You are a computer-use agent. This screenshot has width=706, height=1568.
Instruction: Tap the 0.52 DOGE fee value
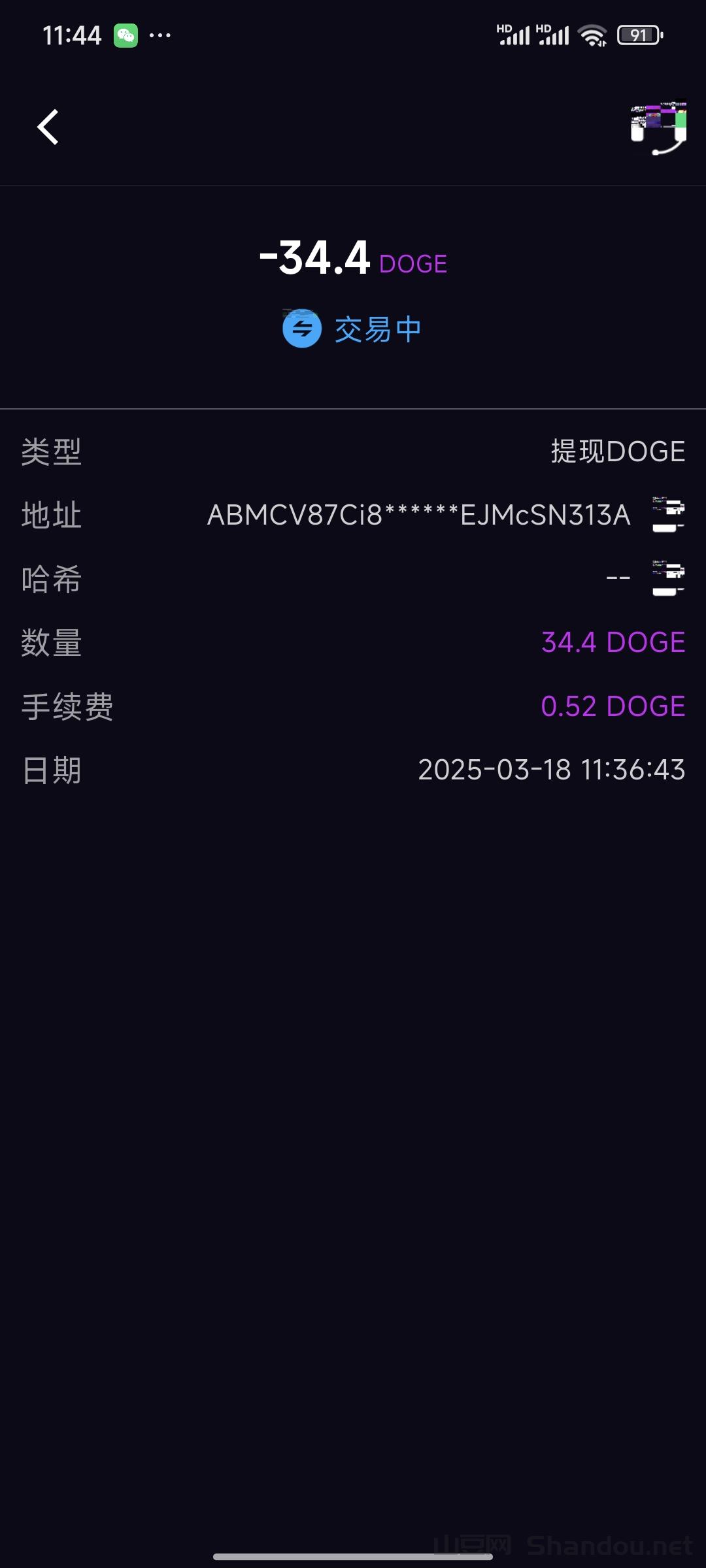[613, 706]
